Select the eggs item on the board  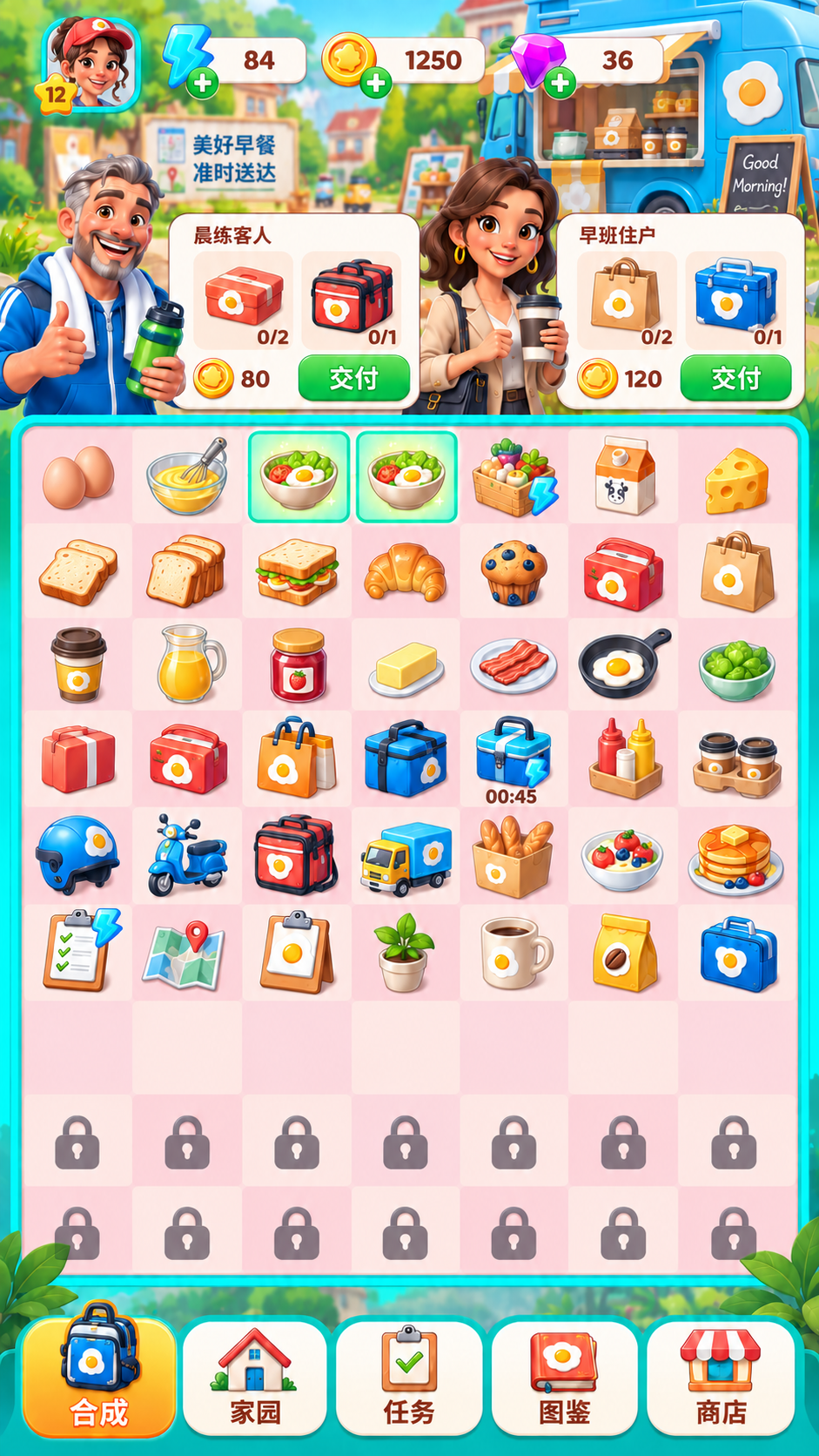pos(78,477)
